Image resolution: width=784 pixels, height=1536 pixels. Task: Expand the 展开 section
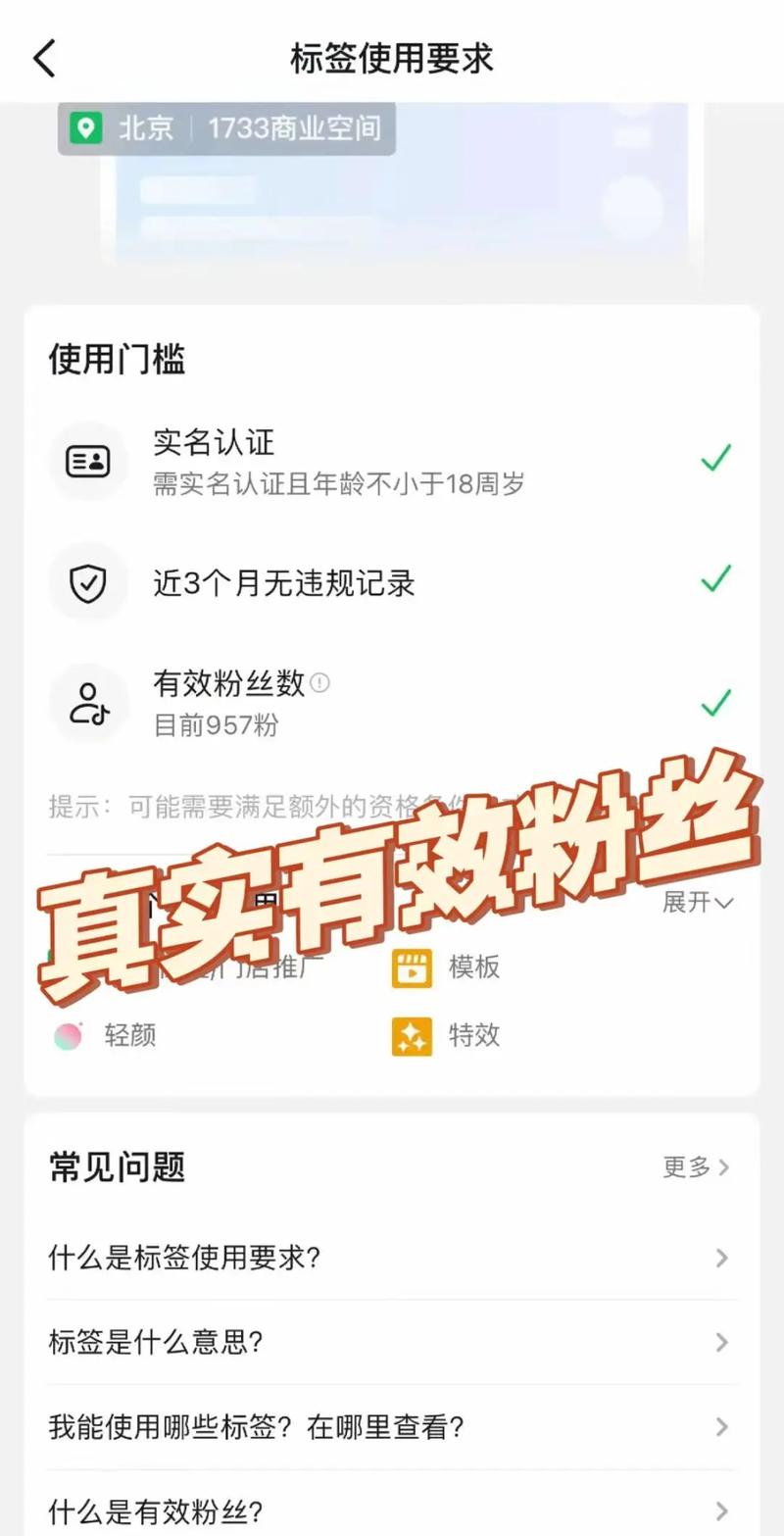click(699, 903)
